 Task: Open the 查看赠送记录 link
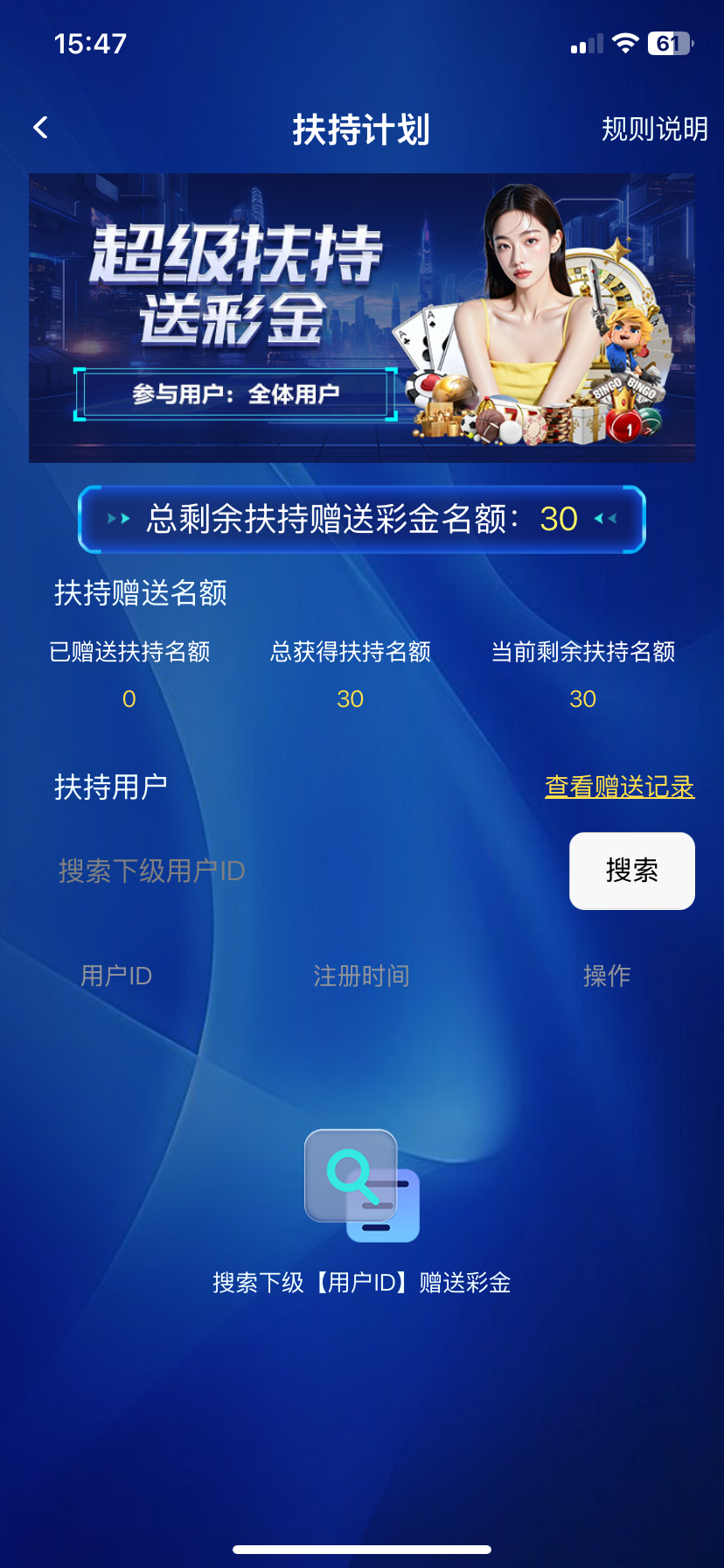click(619, 787)
